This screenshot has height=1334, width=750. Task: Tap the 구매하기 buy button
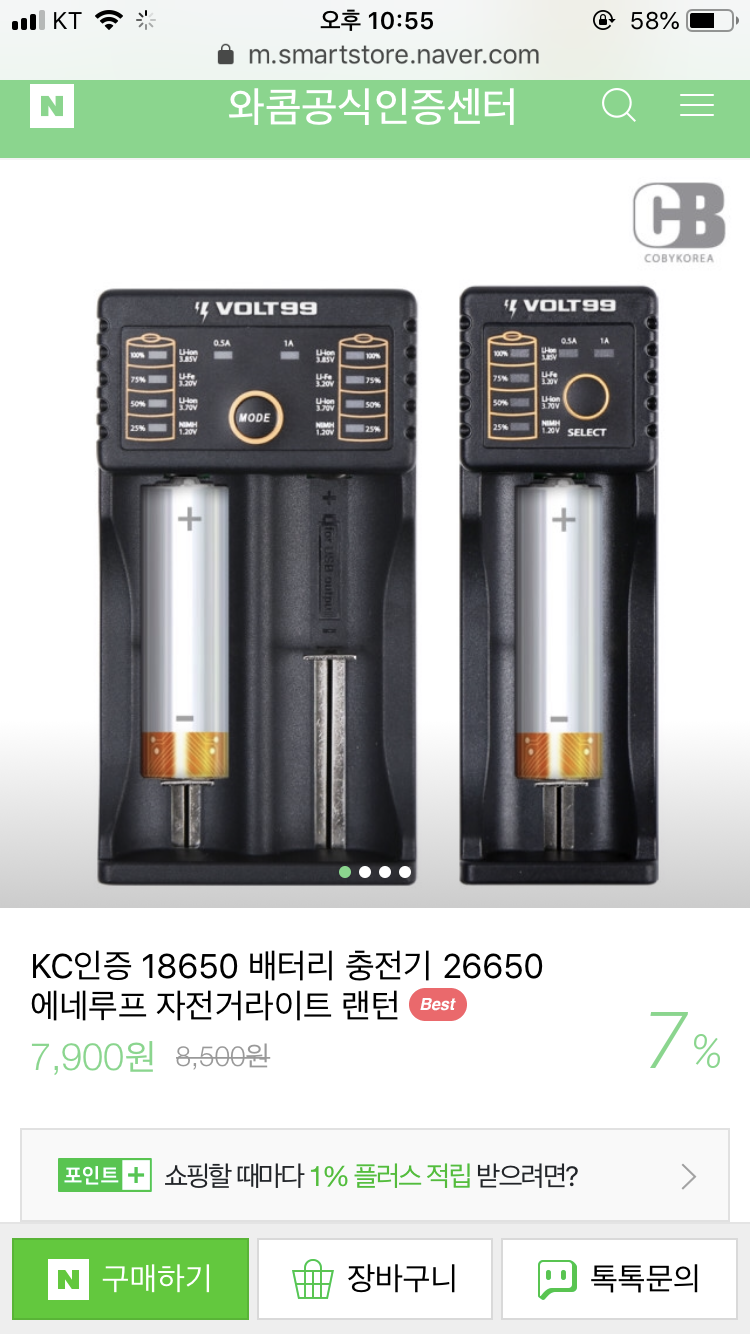[130, 1278]
